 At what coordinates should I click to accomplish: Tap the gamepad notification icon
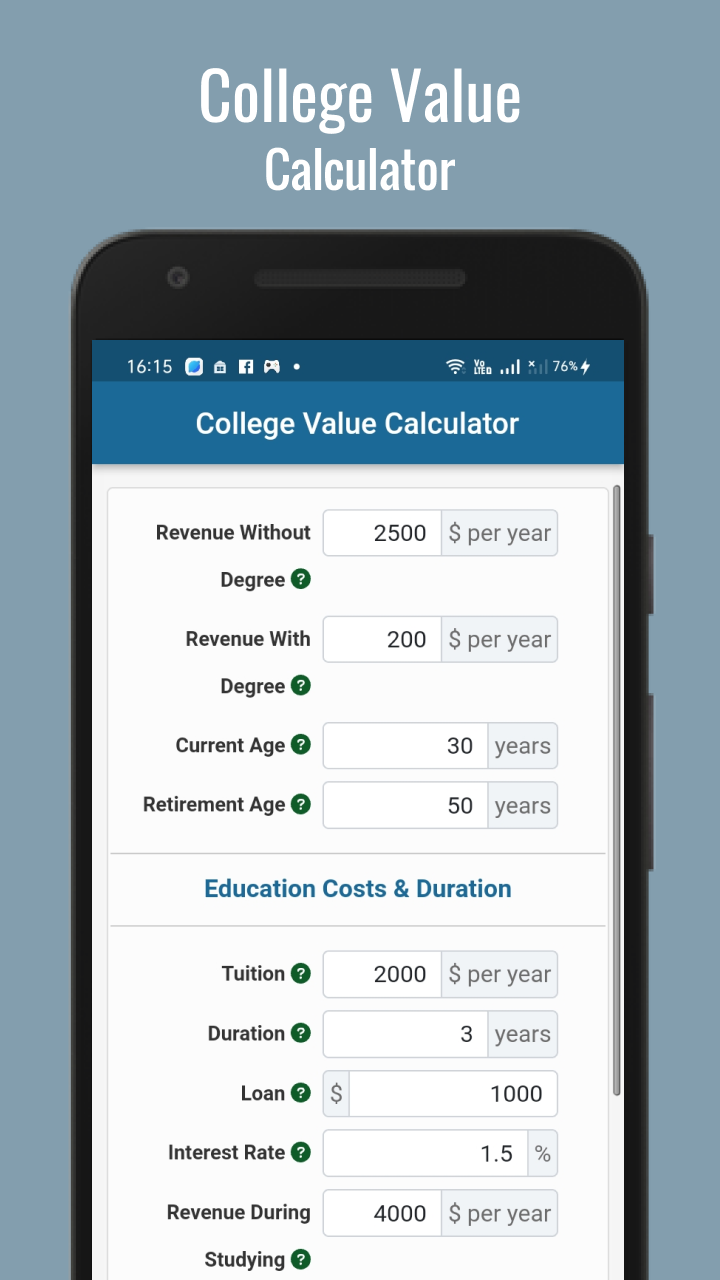click(x=272, y=367)
